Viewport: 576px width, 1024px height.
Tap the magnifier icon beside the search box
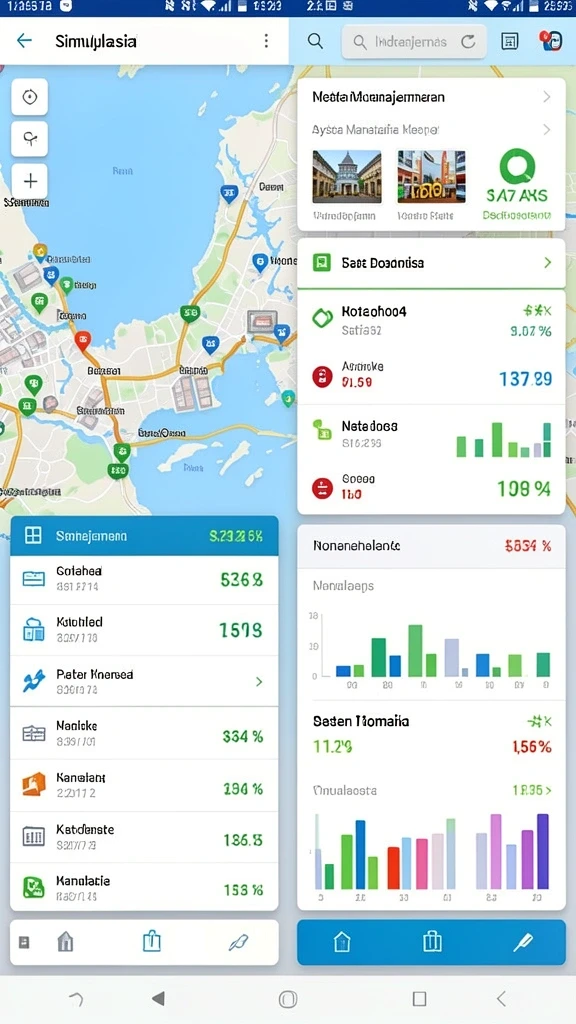[x=315, y=41]
